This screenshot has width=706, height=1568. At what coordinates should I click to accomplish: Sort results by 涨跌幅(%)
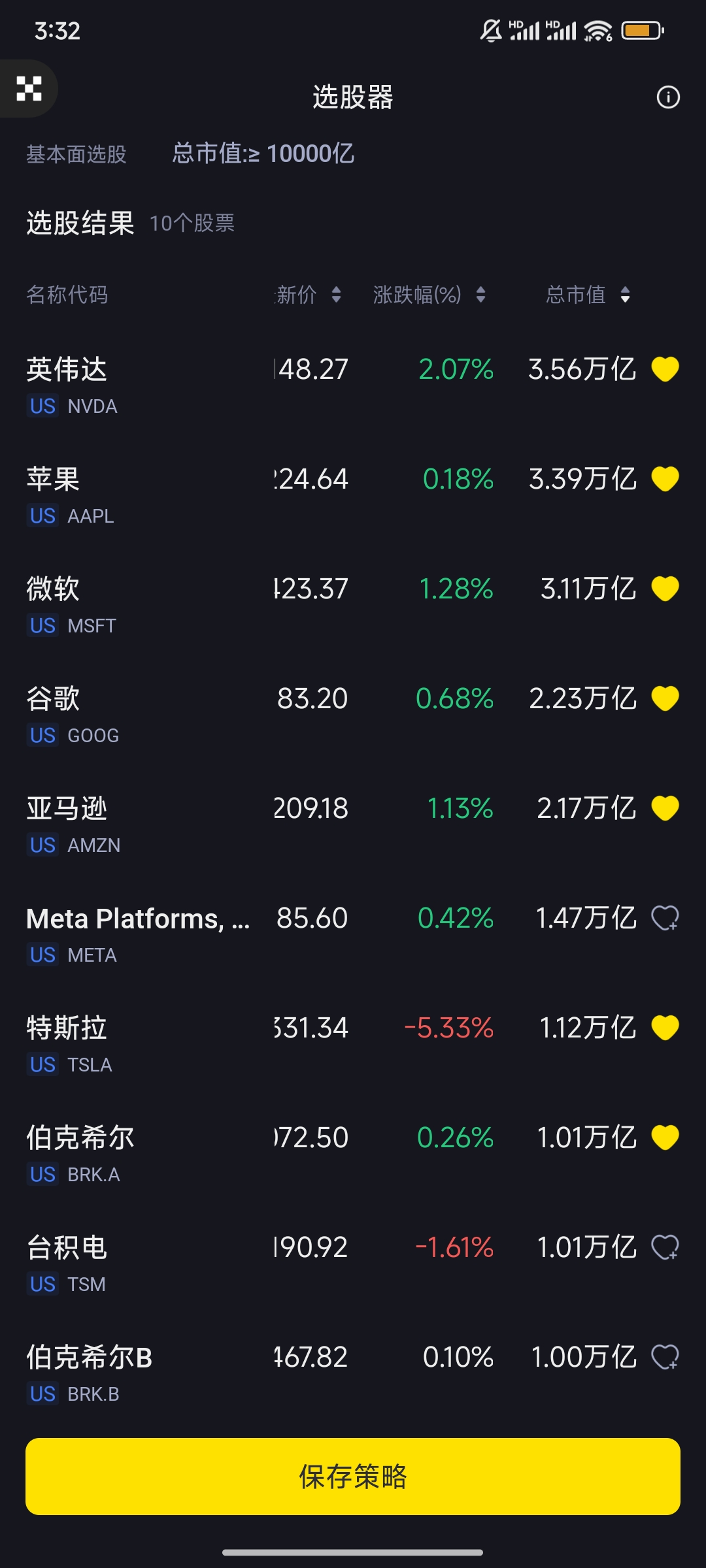(429, 295)
